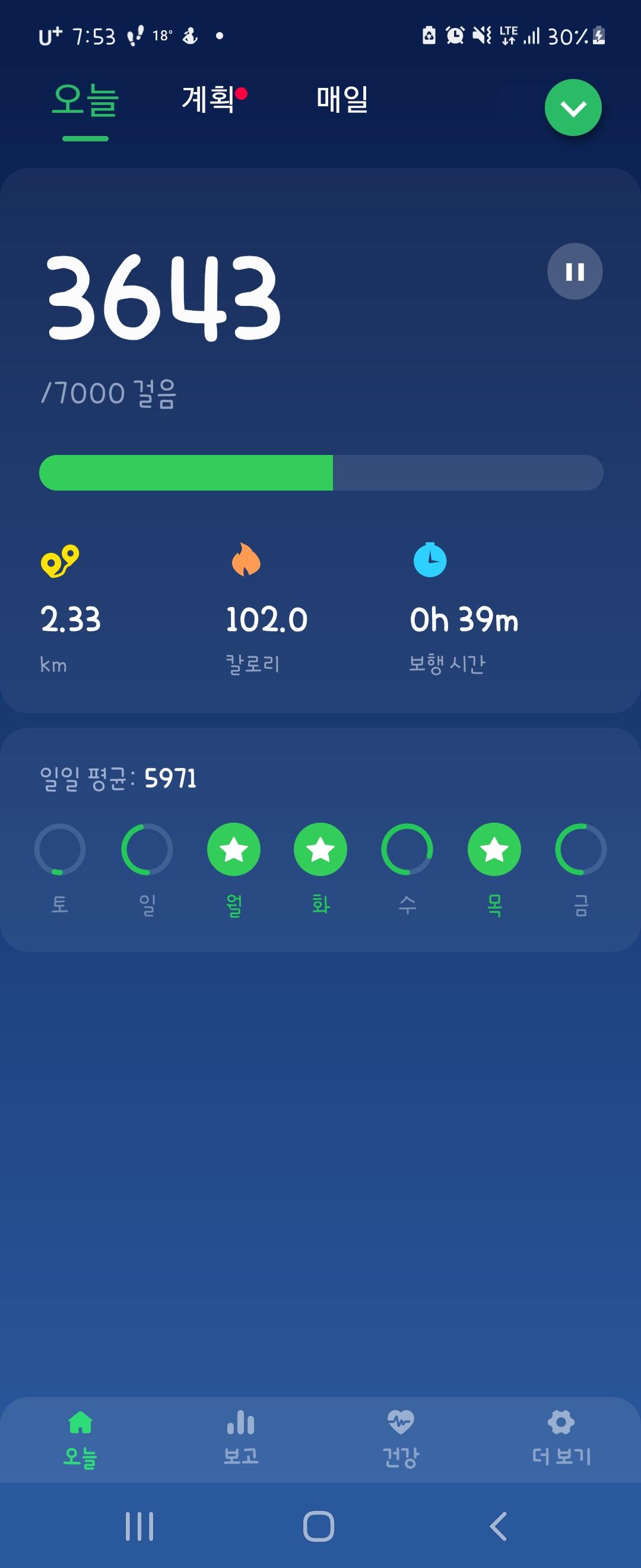Select the 오늘 home tab in bottom navigation
641x1568 pixels.
pyautogui.click(x=80, y=1439)
